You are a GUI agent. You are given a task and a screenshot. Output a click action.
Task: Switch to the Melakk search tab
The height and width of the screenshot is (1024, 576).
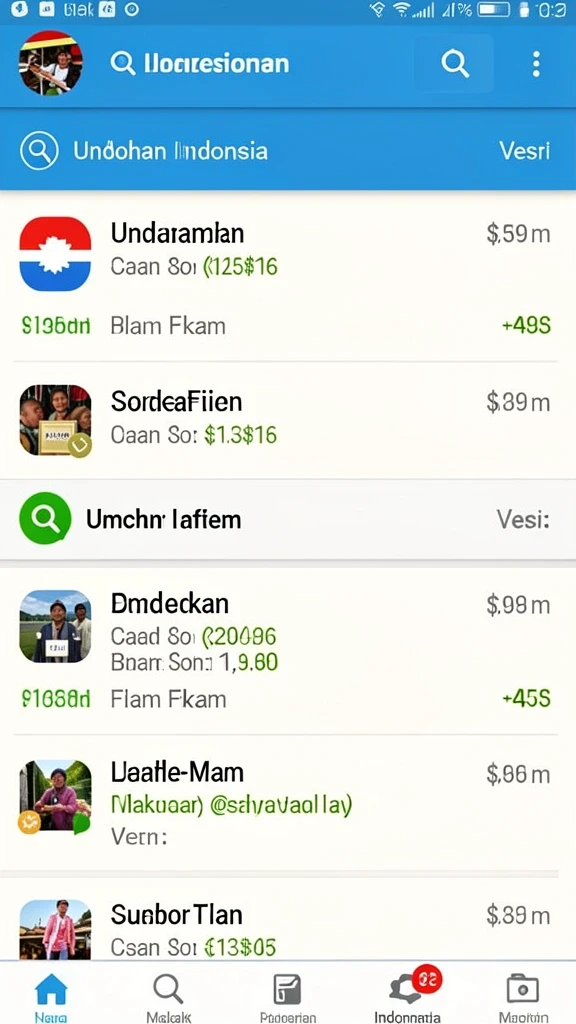coord(168,995)
